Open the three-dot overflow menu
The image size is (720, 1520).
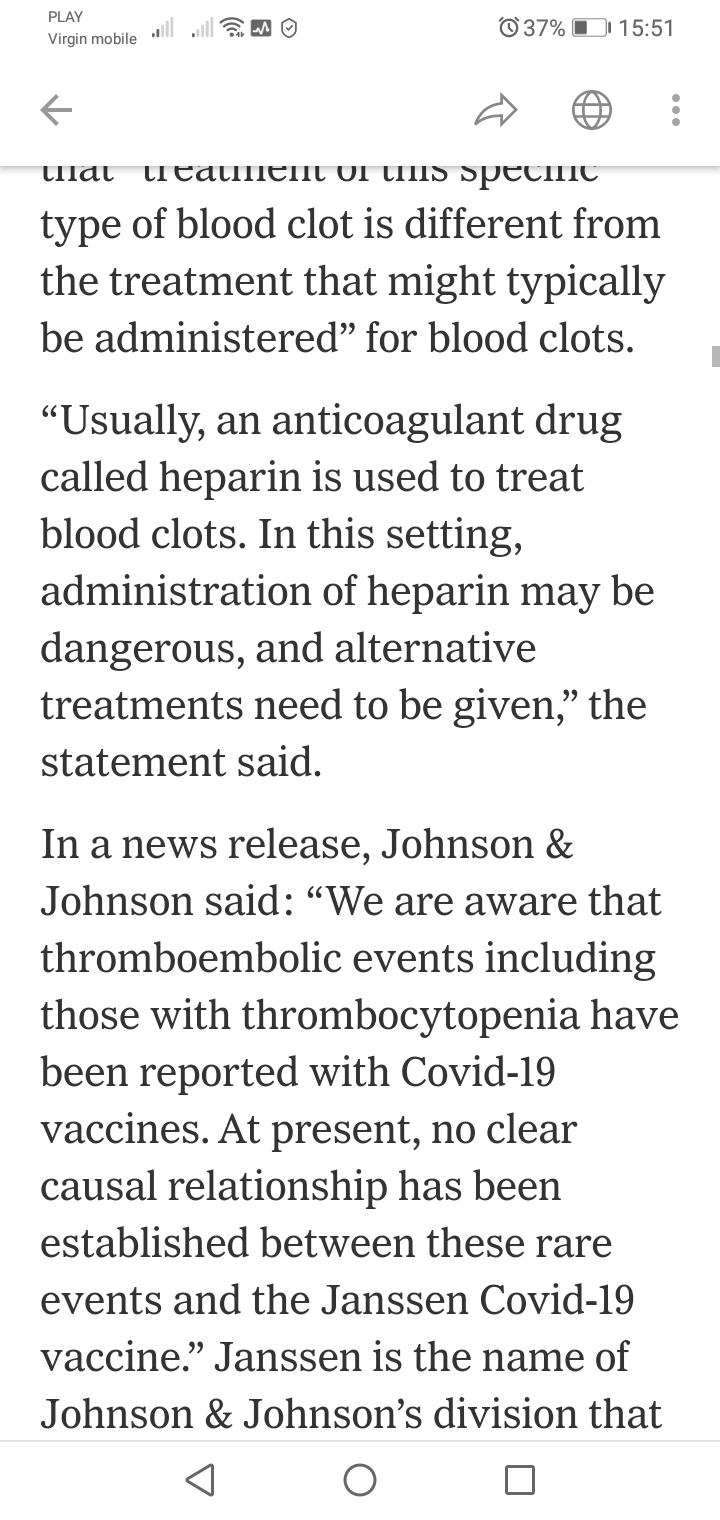coord(677,111)
